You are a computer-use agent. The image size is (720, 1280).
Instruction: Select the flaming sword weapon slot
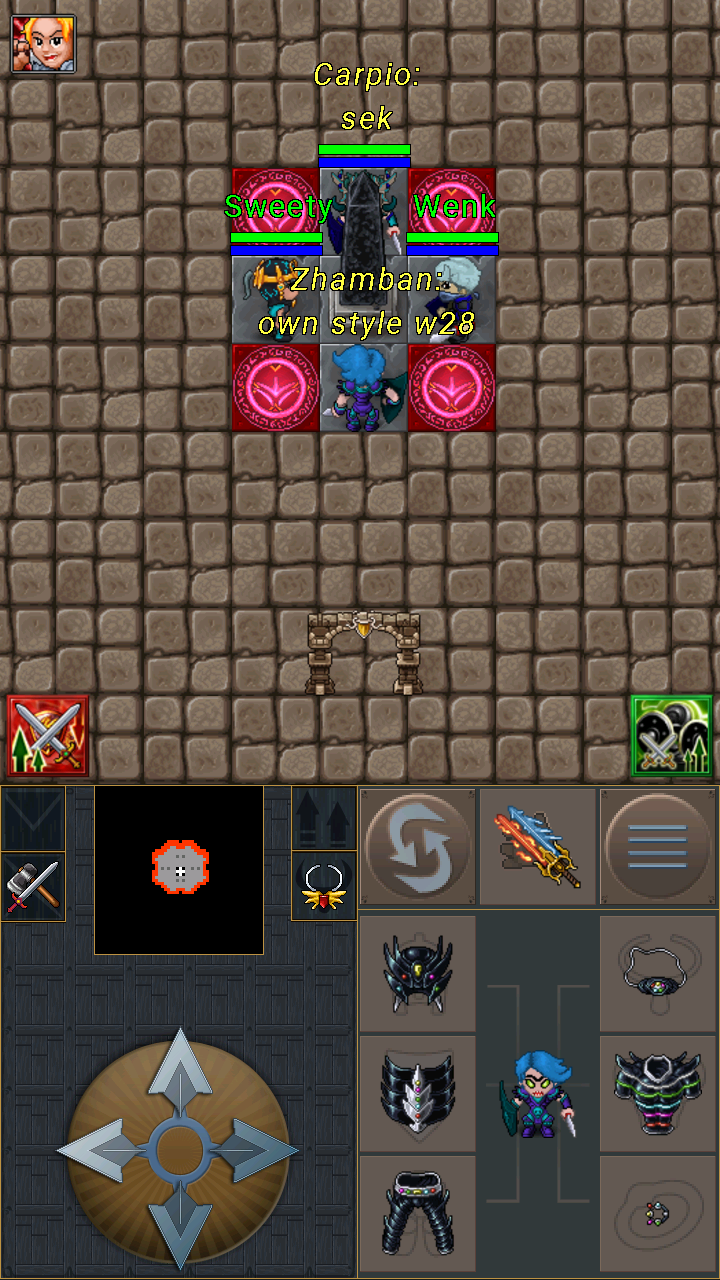pos(538,847)
